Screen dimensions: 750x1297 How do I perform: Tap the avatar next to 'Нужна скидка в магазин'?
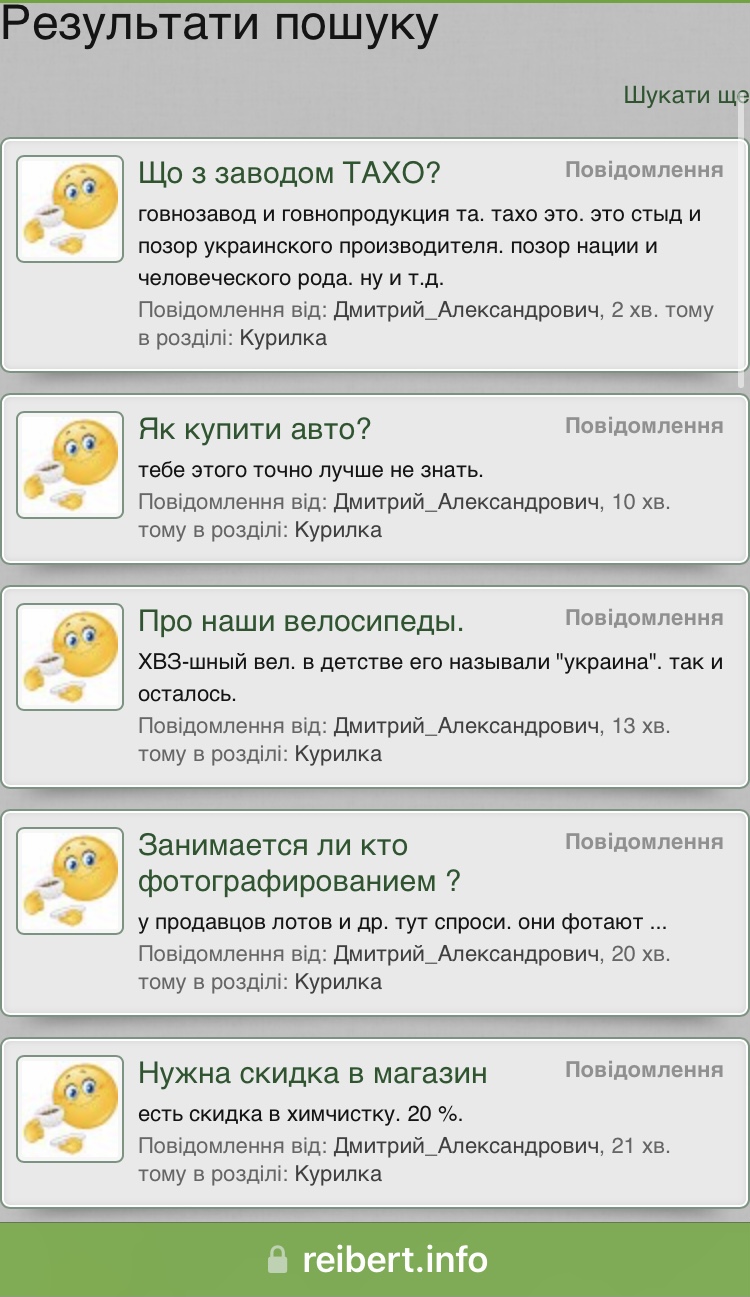70,1109
